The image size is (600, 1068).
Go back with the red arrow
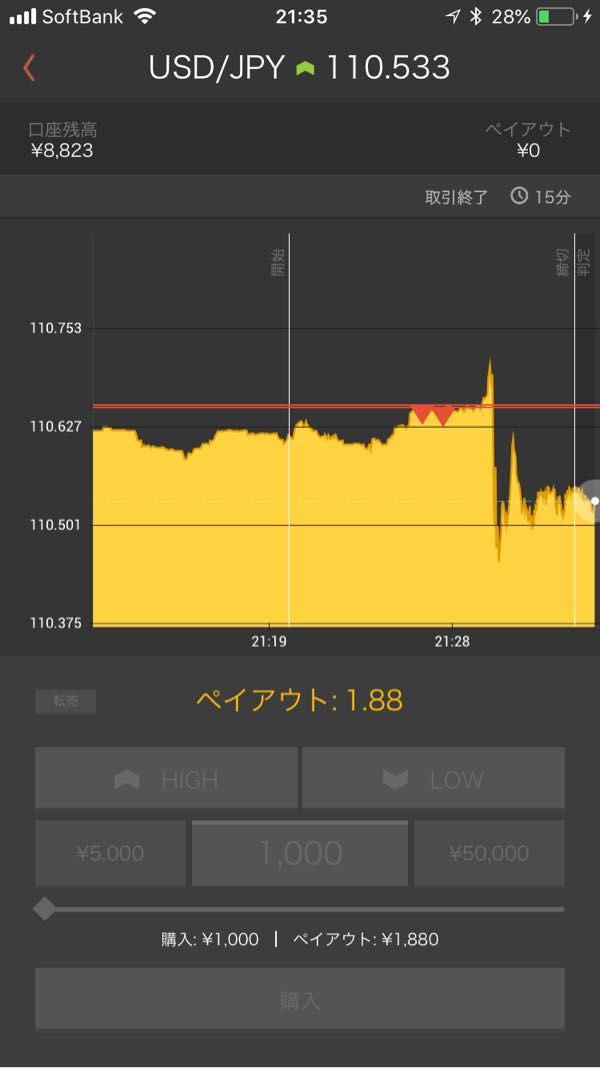point(29,69)
